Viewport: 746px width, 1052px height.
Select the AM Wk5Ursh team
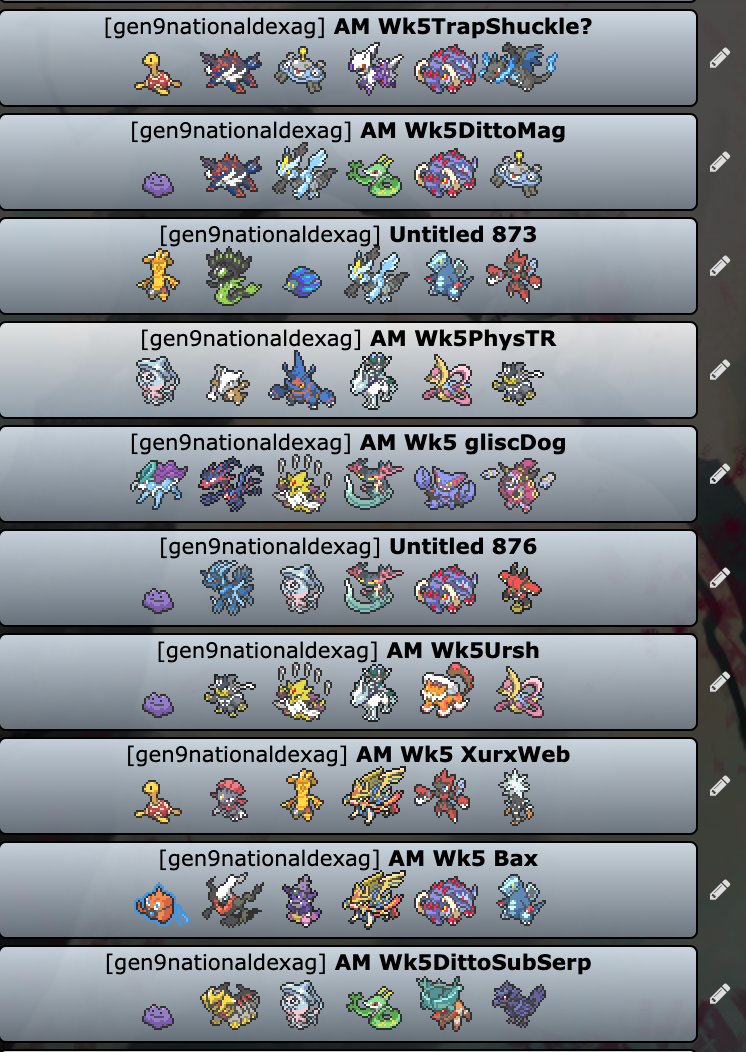(x=348, y=682)
